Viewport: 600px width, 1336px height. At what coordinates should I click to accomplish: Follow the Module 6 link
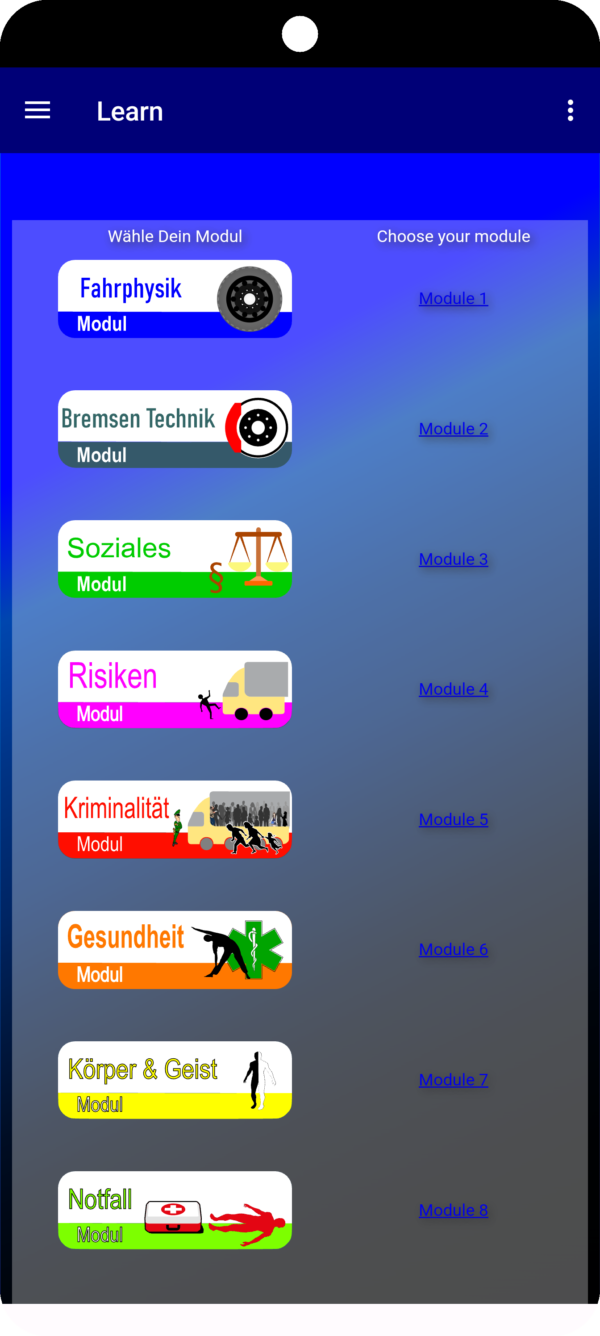click(453, 949)
